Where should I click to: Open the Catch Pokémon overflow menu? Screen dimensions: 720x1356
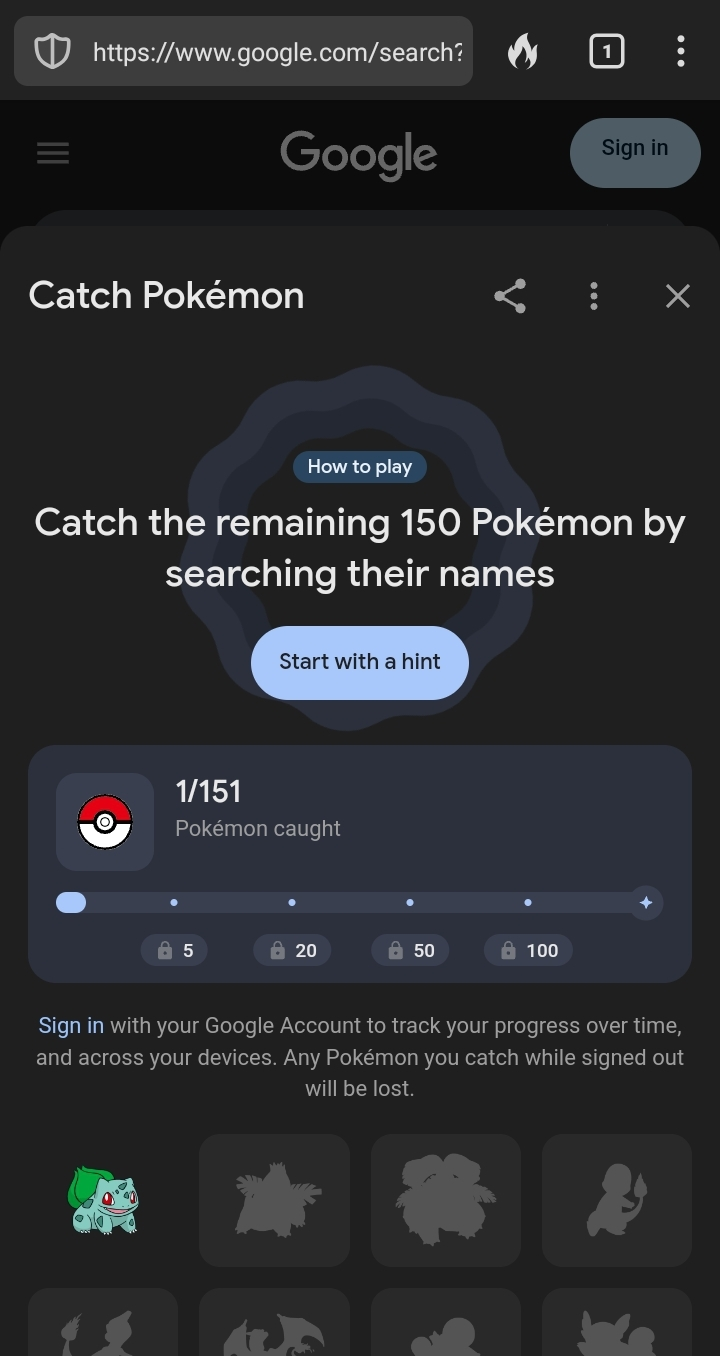594,296
